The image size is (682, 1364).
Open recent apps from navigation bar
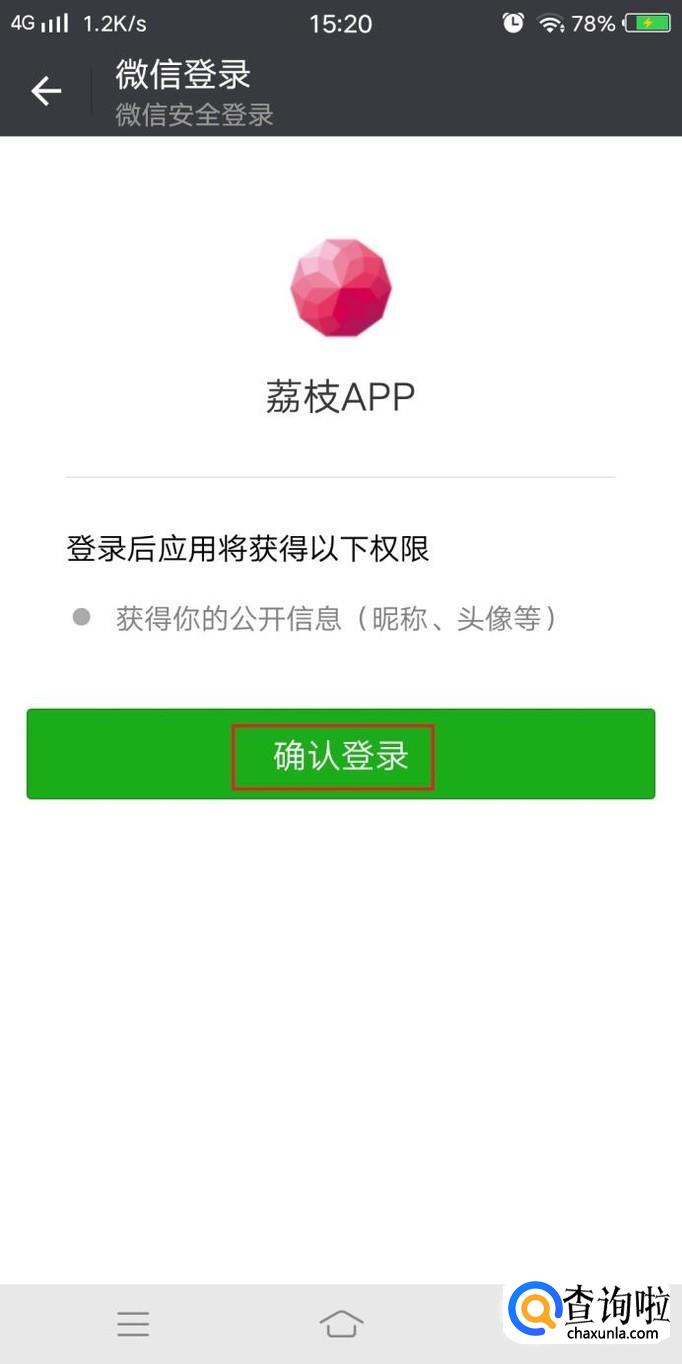pyautogui.click(x=133, y=1324)
